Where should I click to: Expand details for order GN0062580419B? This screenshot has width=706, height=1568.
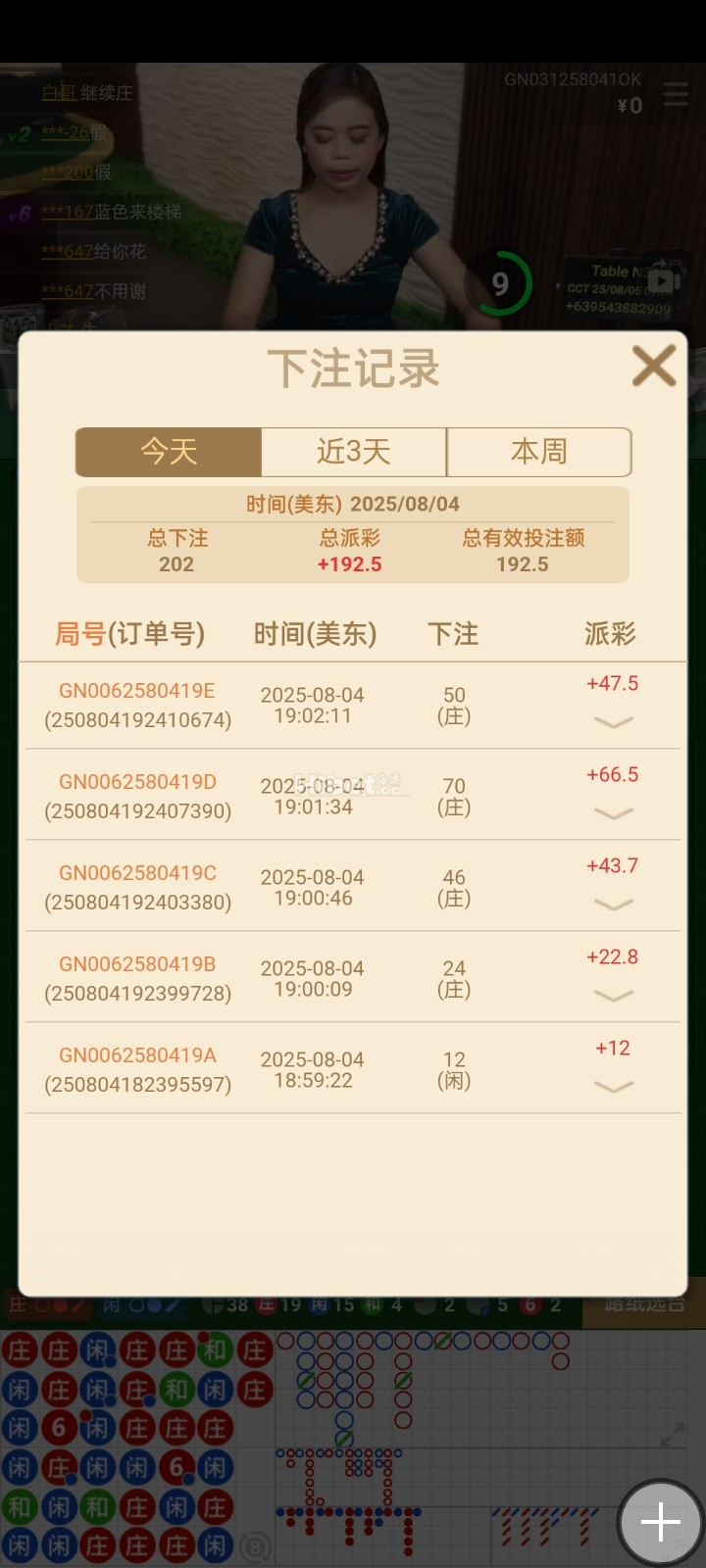coord(614,996)
